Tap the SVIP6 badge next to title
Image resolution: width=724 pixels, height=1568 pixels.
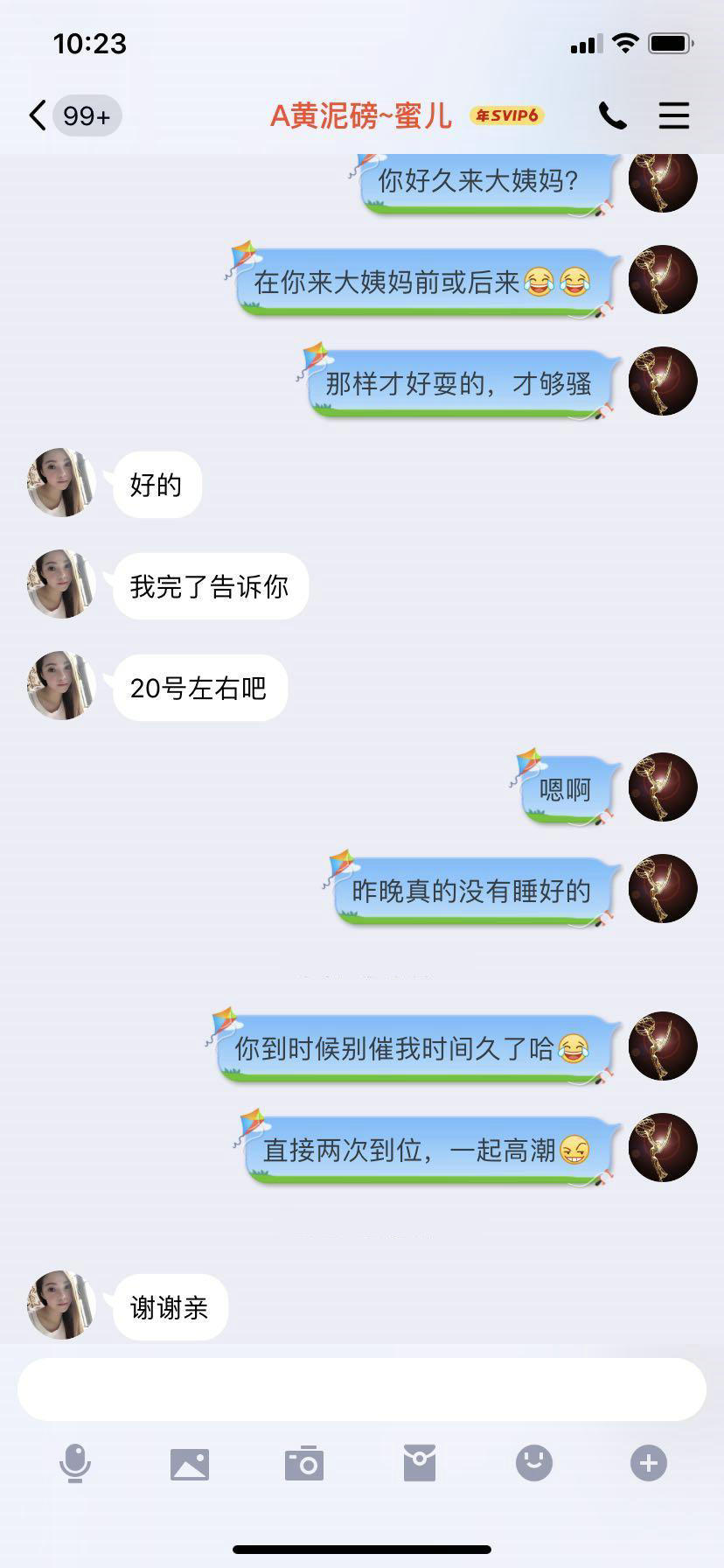[506, 115]
